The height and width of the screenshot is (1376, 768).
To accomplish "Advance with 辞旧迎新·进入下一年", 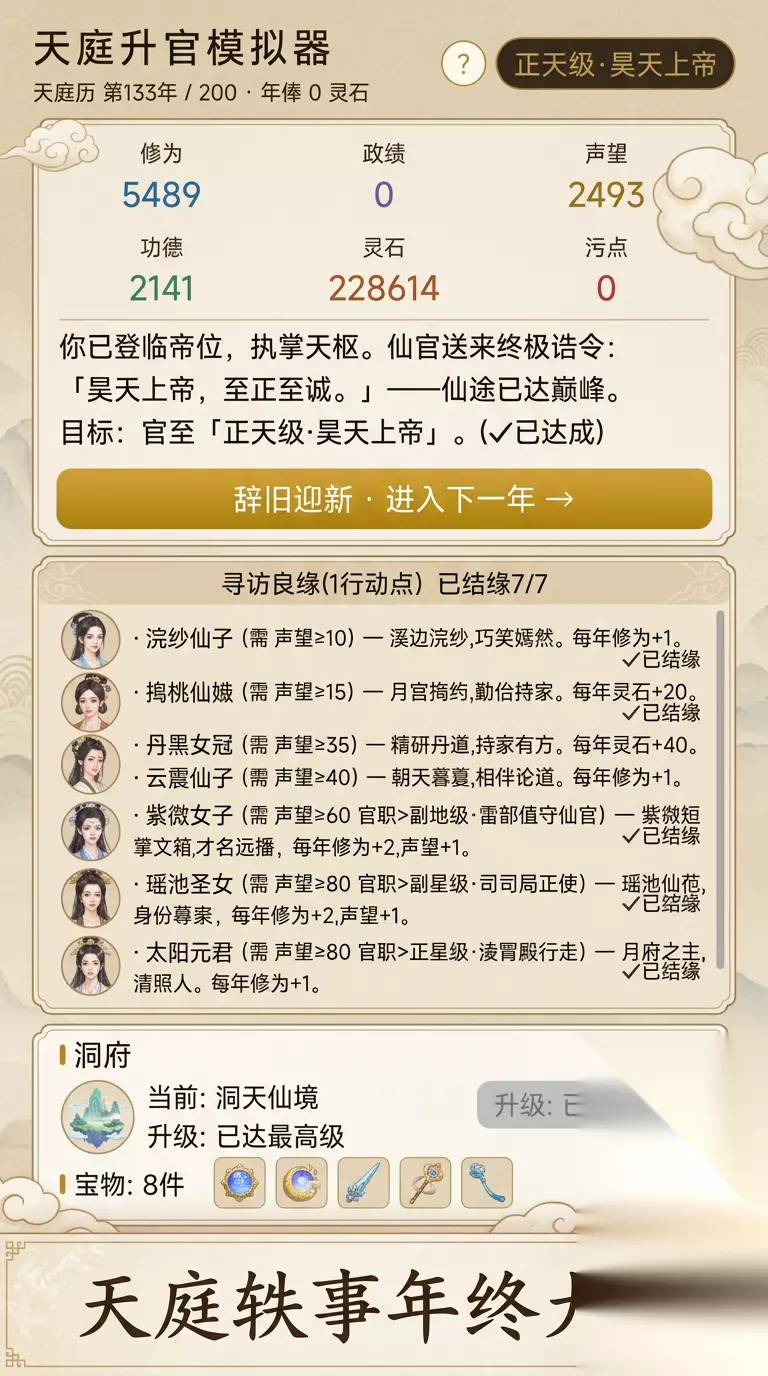I will coord(384,499).
